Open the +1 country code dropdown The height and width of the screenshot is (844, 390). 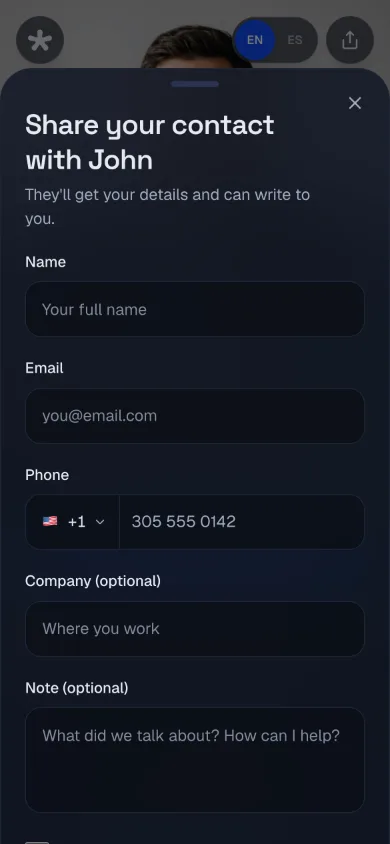tap(73, 522)
